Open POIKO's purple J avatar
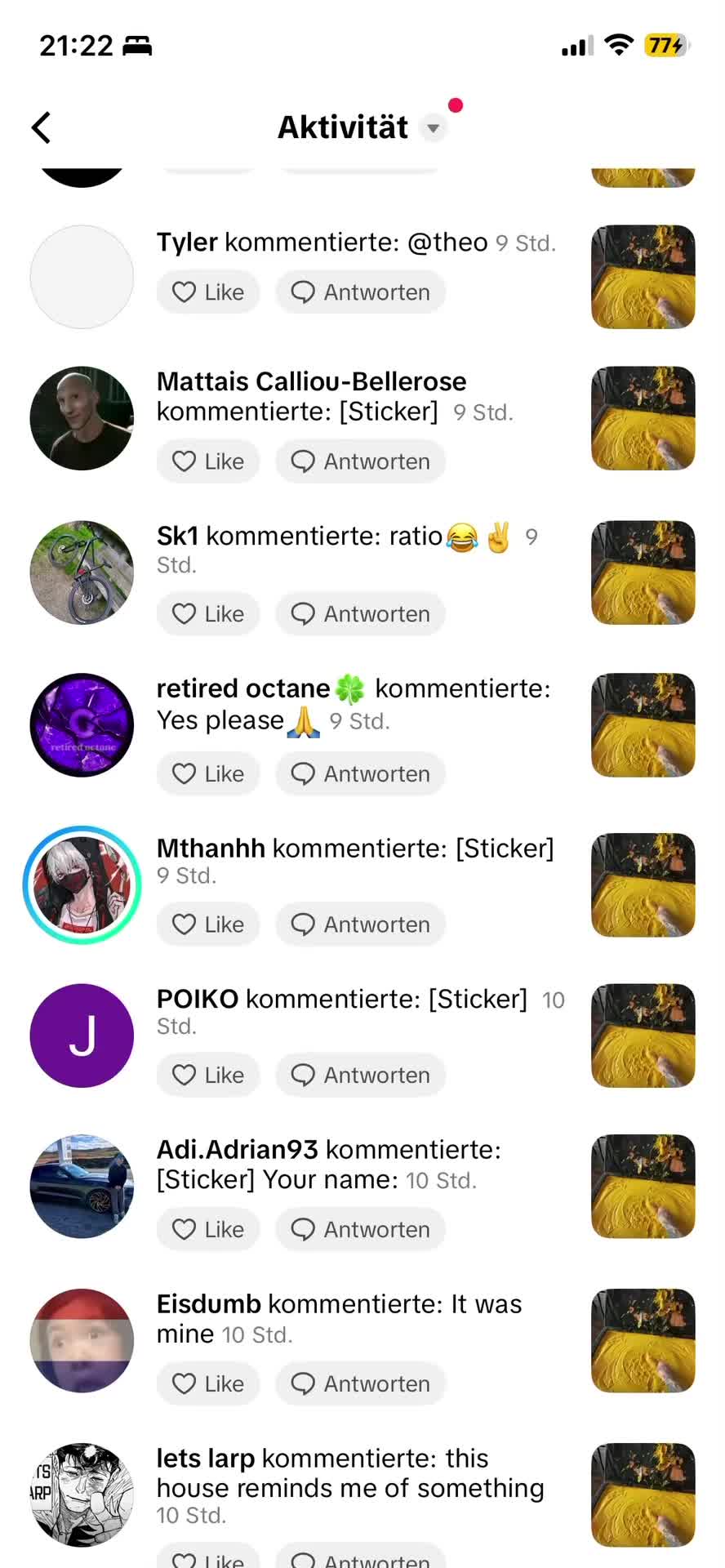 point(82,1036)
